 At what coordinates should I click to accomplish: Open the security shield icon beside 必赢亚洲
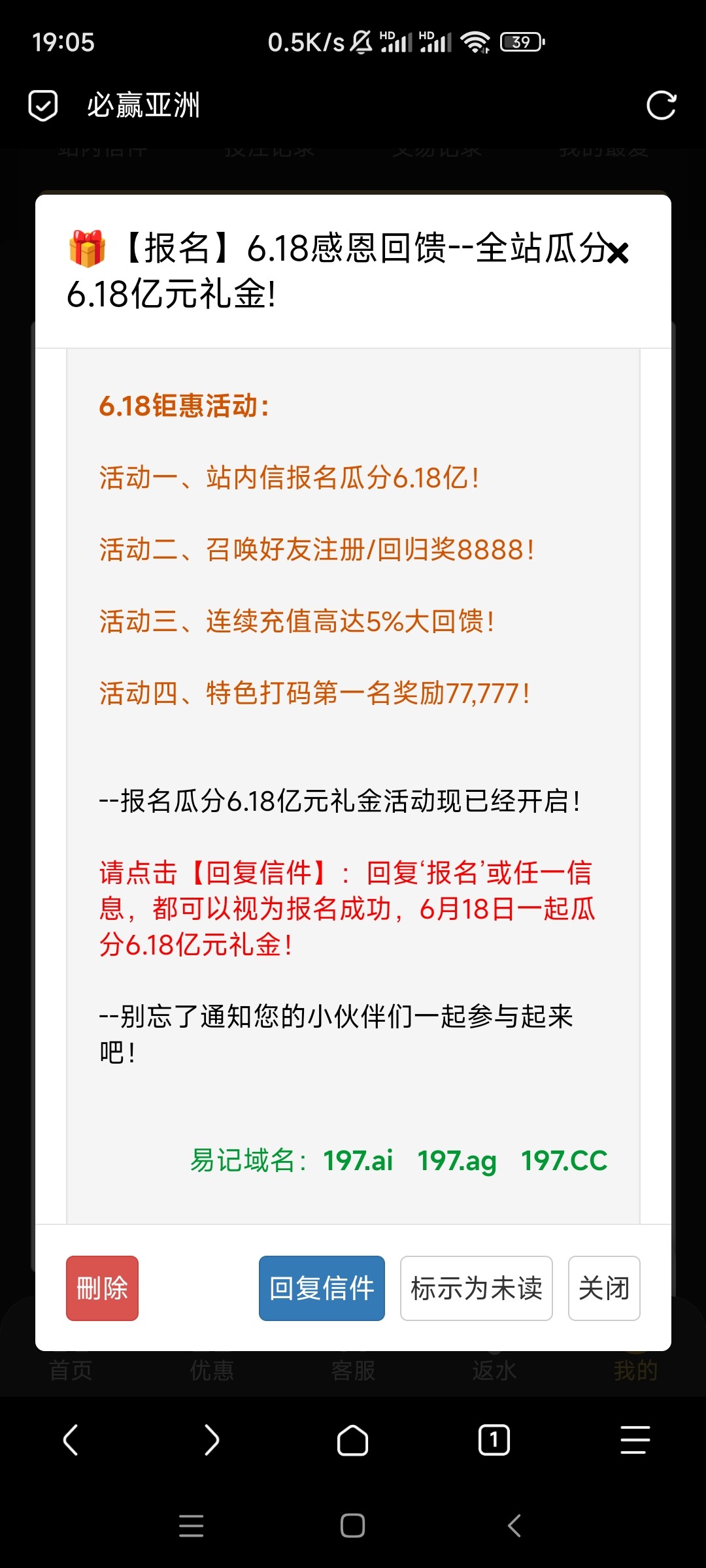(43, 105)
